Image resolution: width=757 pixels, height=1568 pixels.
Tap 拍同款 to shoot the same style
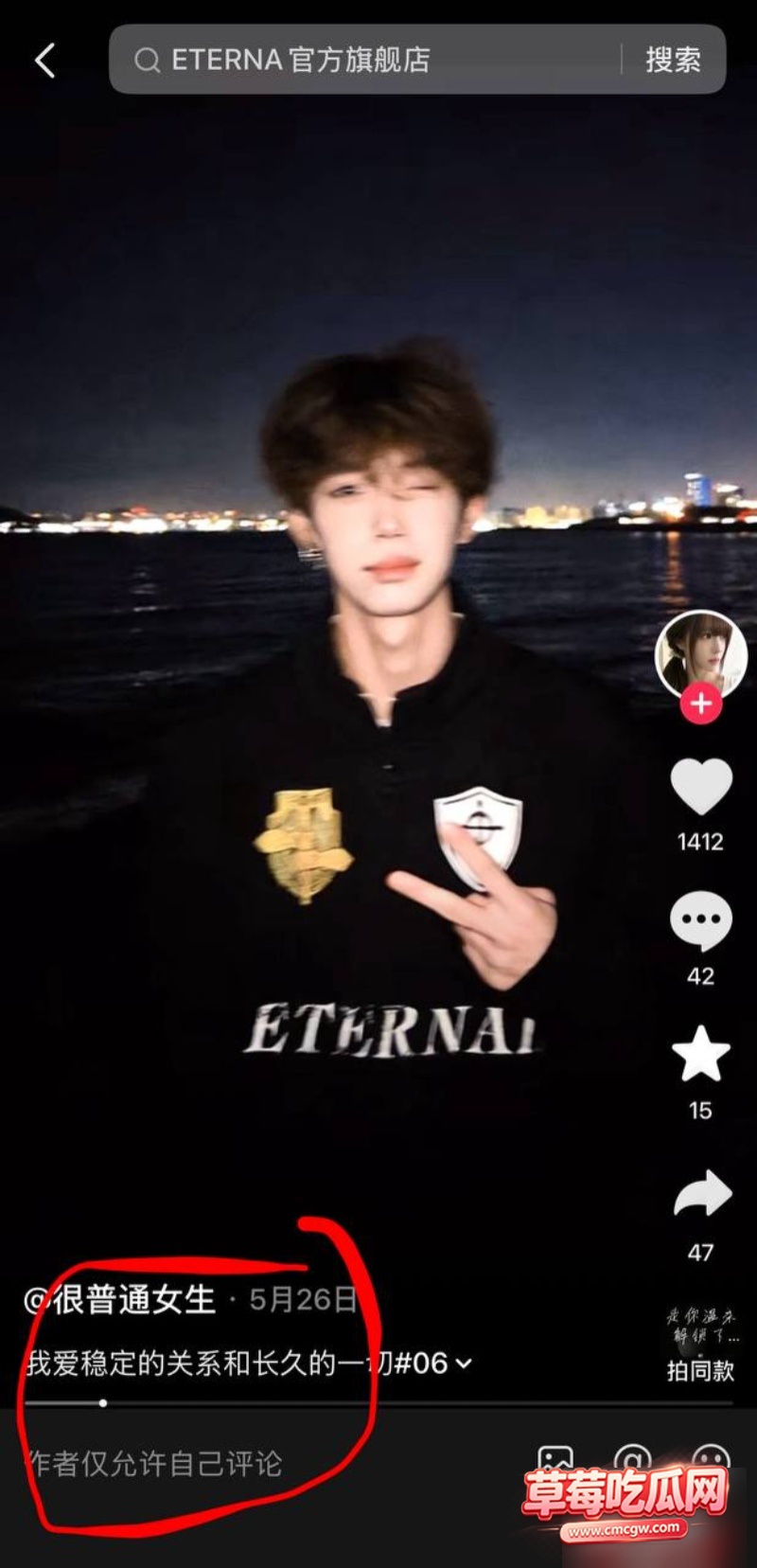[700, 1370]
